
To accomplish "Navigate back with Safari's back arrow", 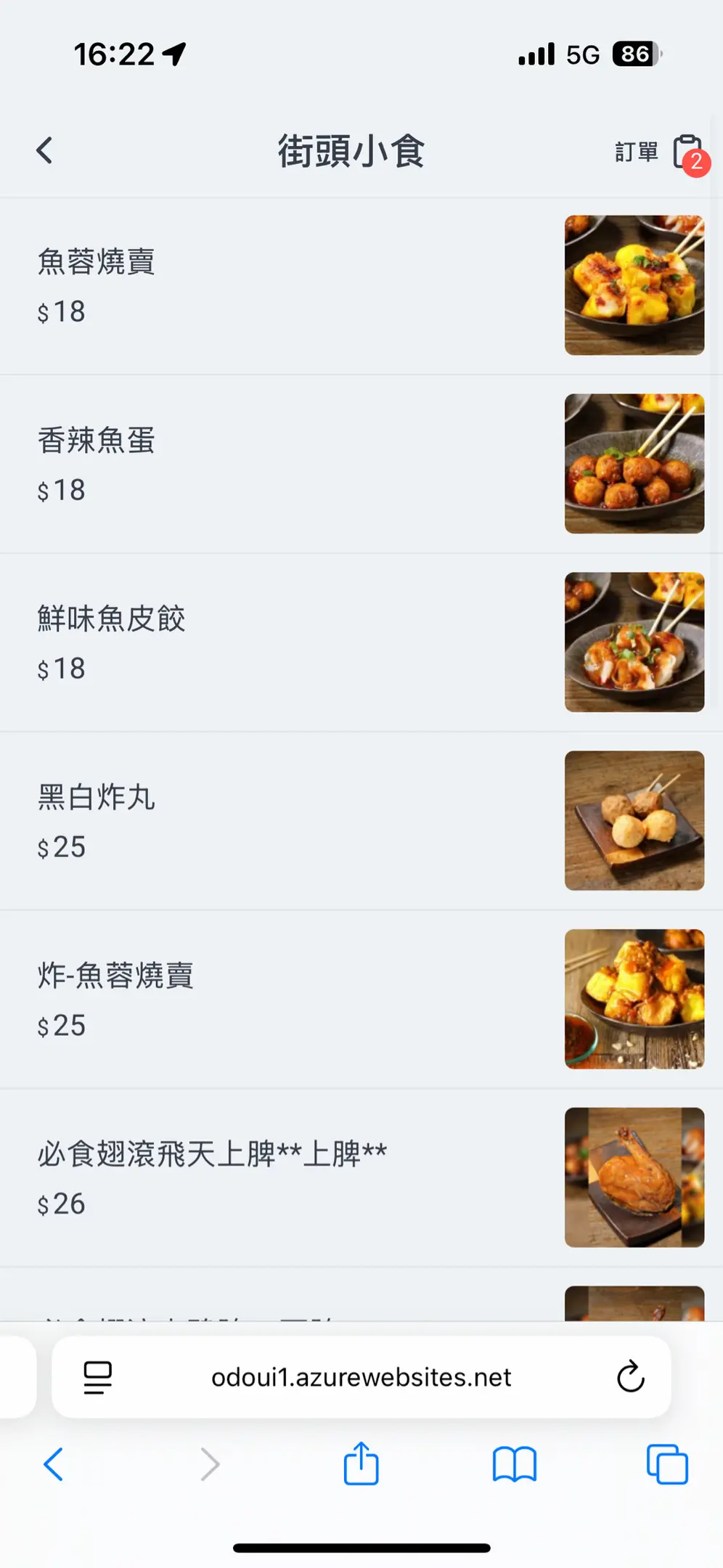I will coord(54,1463).
